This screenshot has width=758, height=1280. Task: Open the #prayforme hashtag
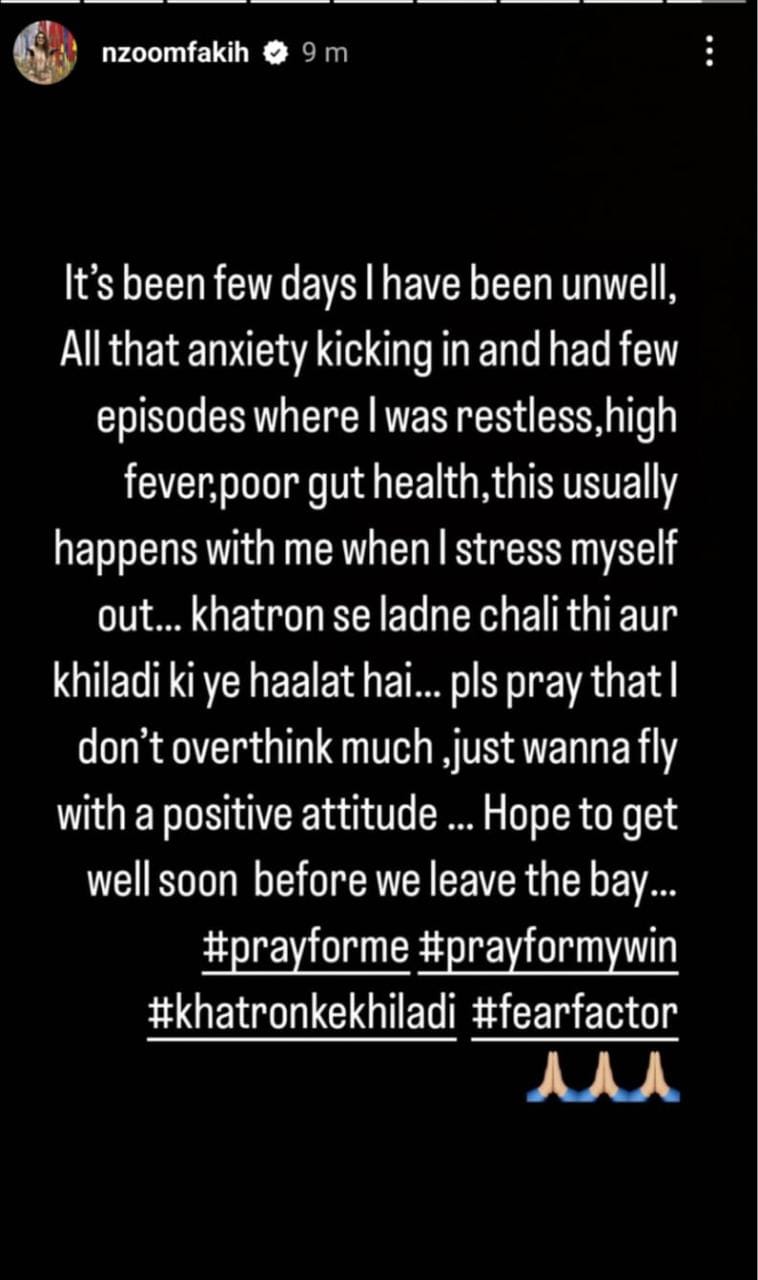(x=305, y=948)
